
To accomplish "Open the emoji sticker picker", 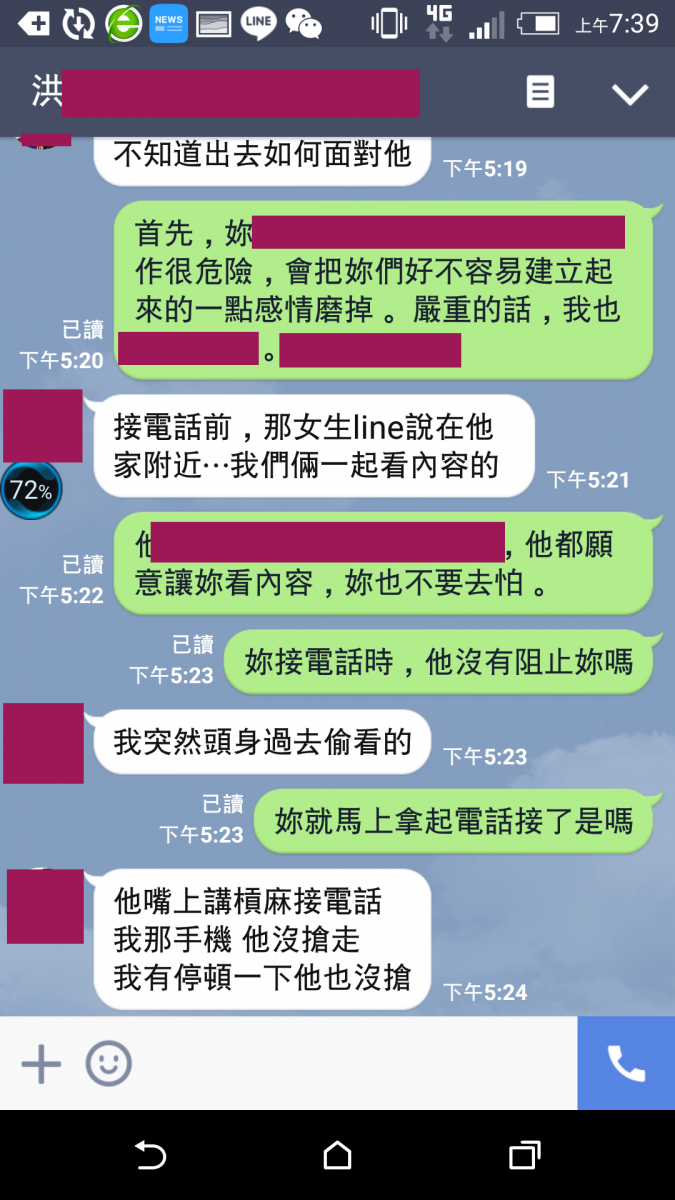I will tap(108, 1063).
